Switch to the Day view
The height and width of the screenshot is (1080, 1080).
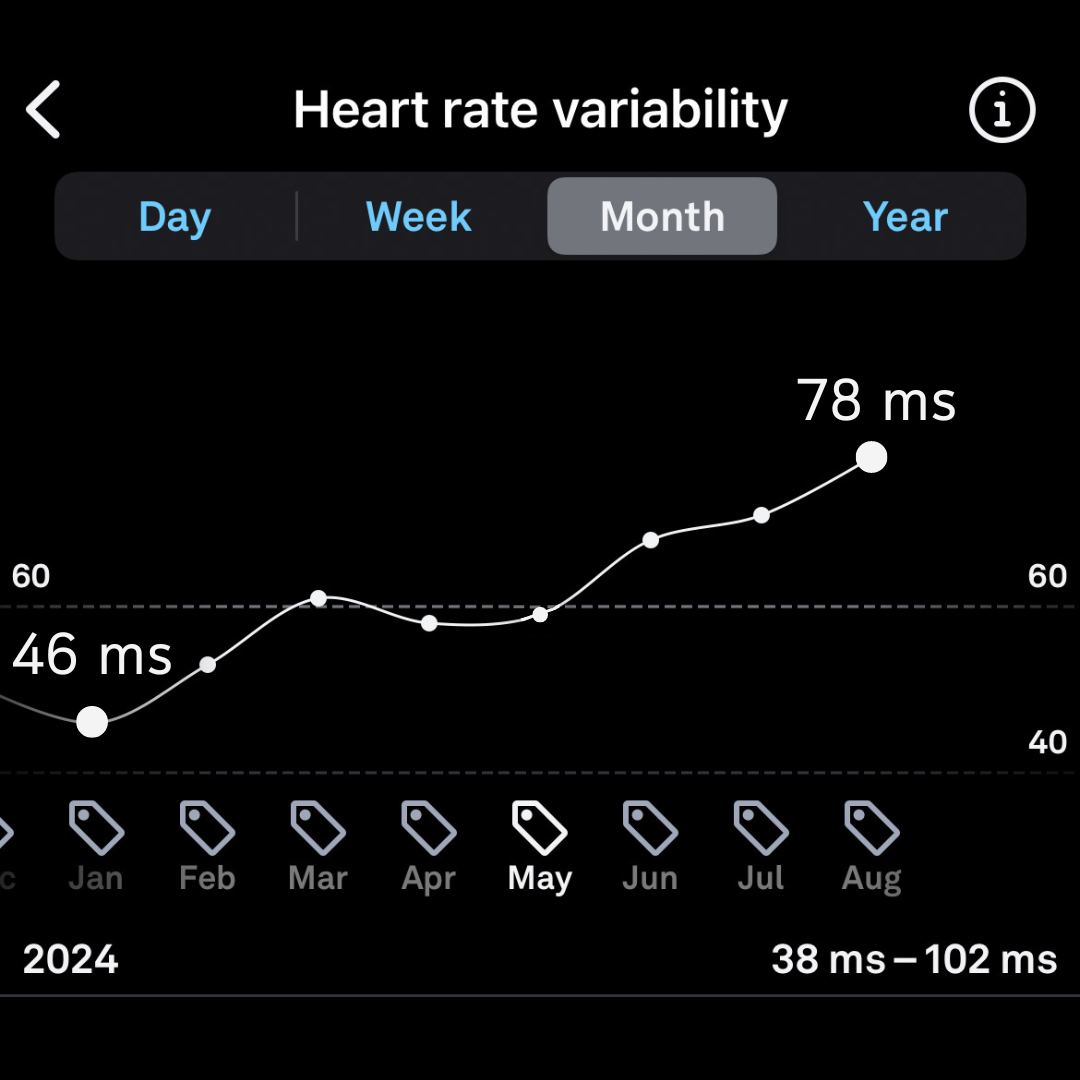175,217
